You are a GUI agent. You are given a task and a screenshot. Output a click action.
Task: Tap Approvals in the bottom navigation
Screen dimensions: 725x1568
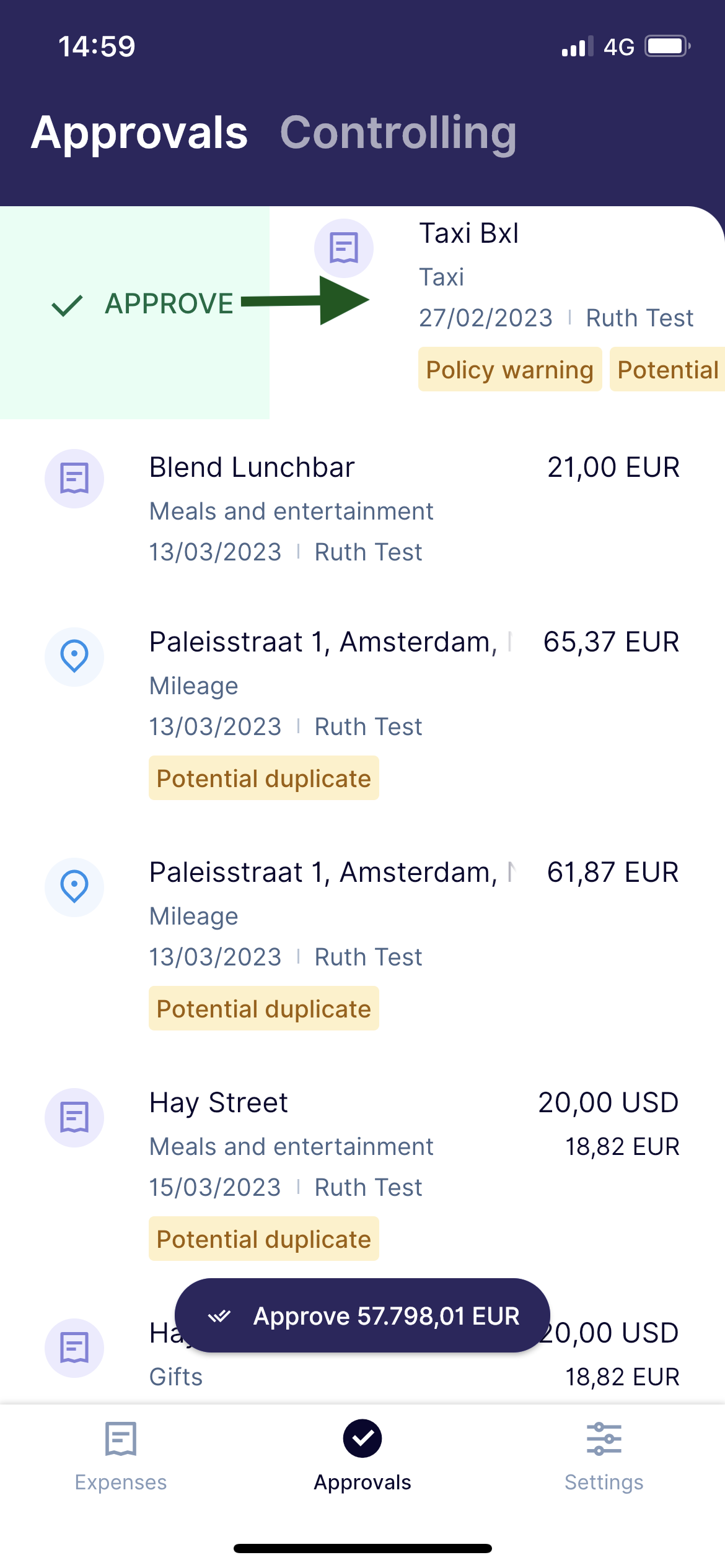point(362,1457)
